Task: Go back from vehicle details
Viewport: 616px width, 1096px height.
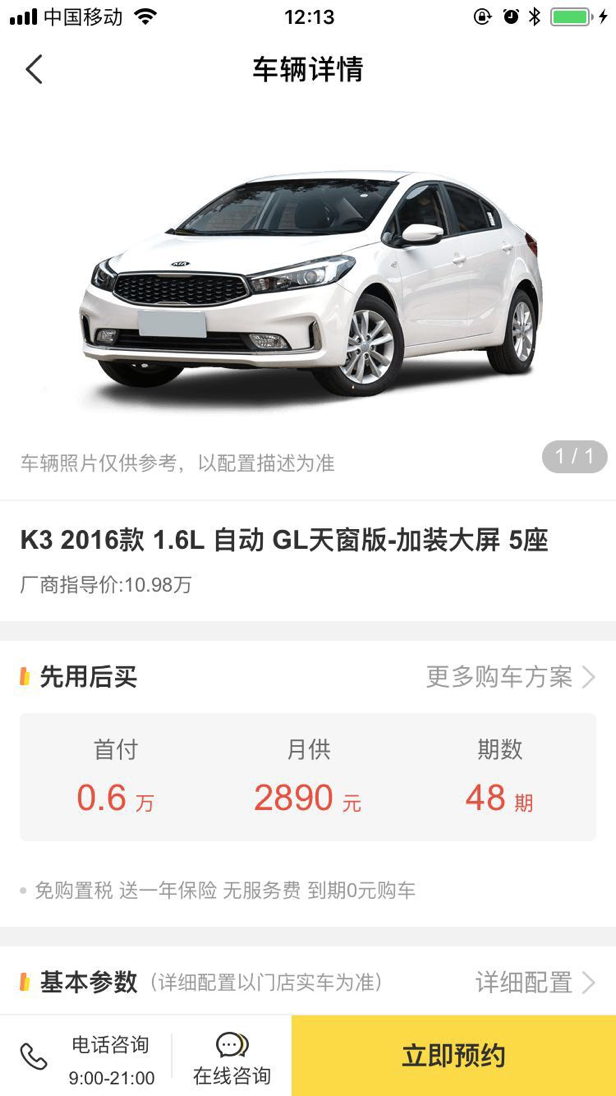Action: pyautogui.click(x=34, y=70)
